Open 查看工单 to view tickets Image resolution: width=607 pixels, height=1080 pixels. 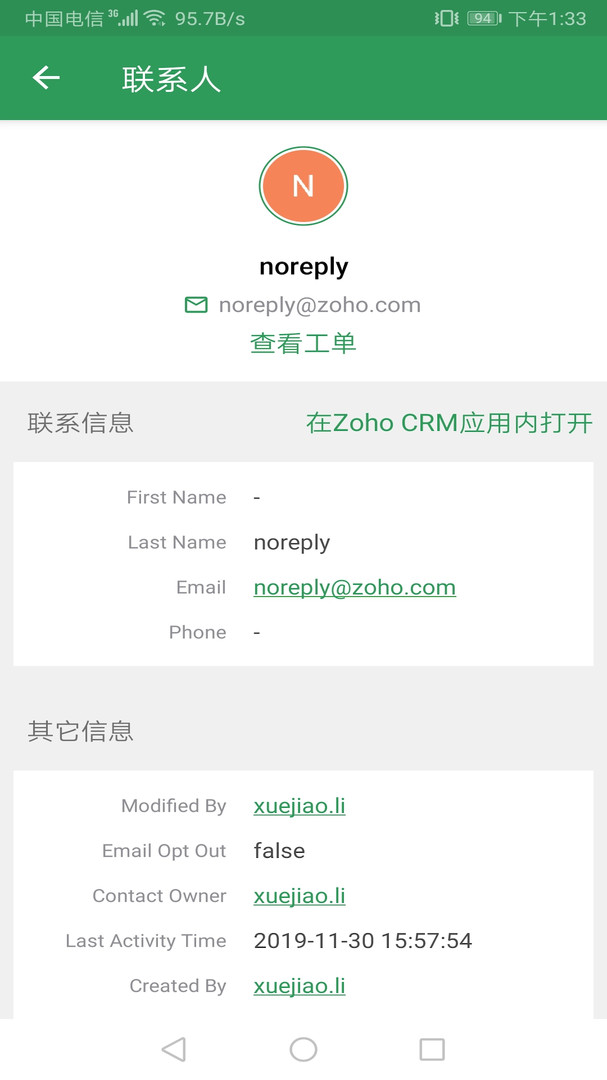pyautogui.click(x=303, y=343)
